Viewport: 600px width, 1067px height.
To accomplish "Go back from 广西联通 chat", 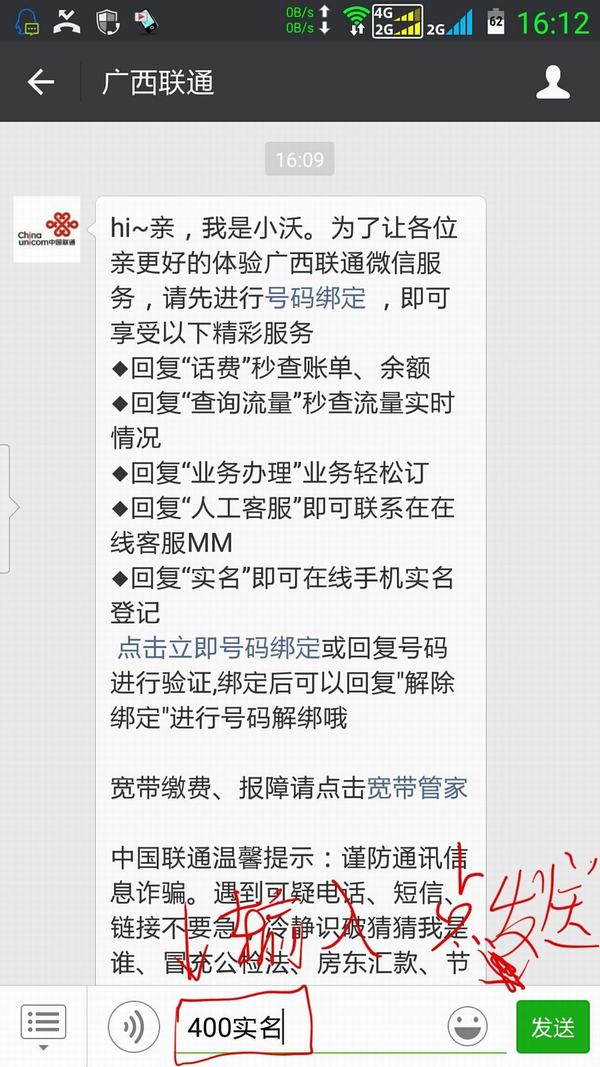I will (x=40, y=82).
